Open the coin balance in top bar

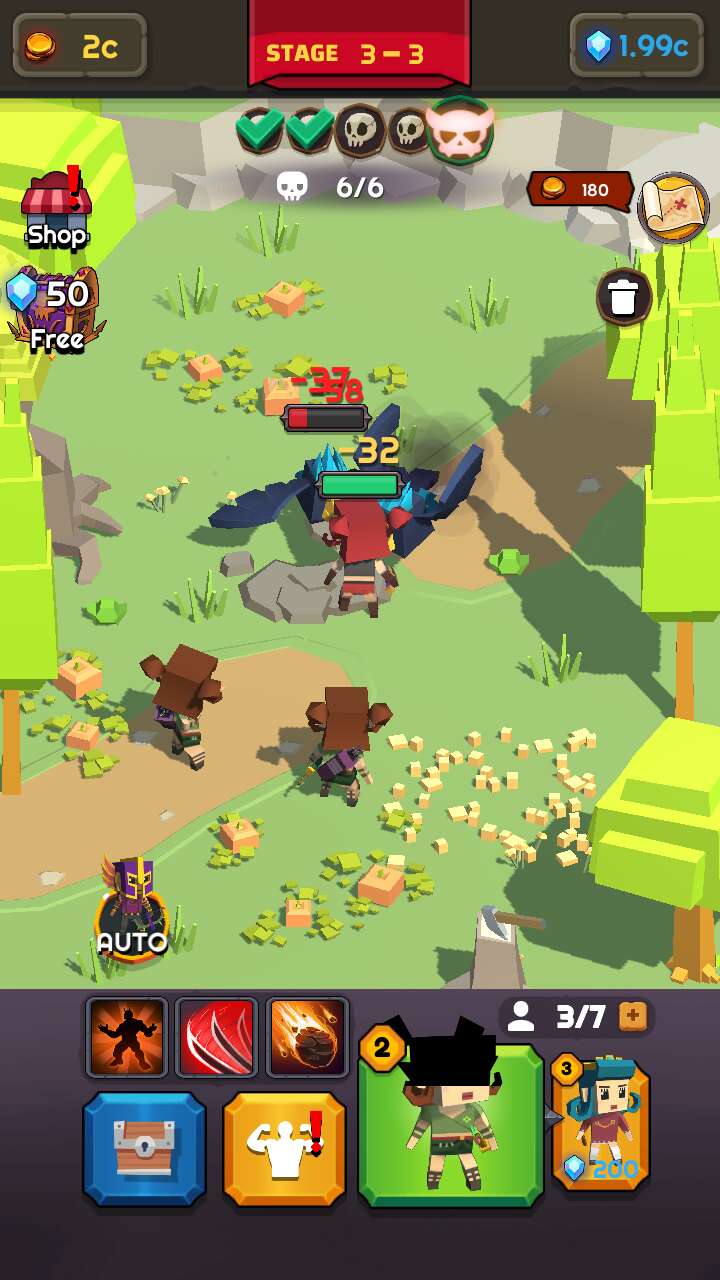pos(80,46)
